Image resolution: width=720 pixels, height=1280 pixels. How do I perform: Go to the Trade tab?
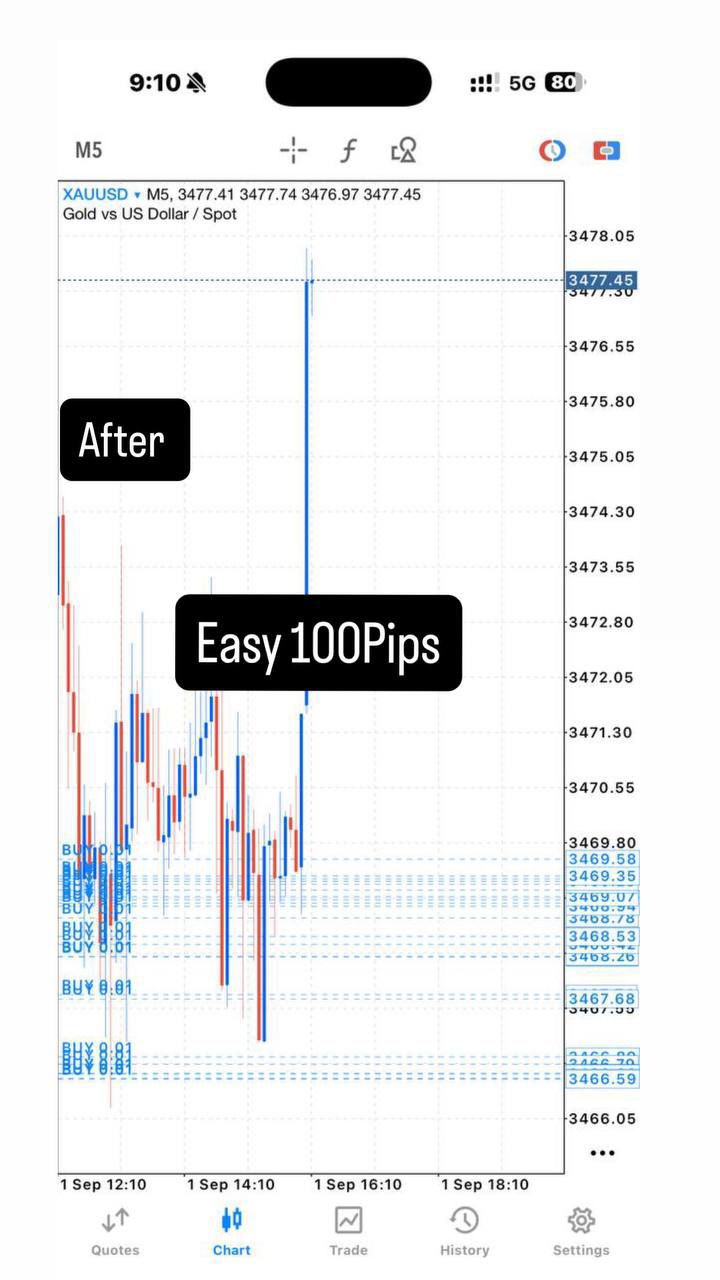(x=348, y=1231)
